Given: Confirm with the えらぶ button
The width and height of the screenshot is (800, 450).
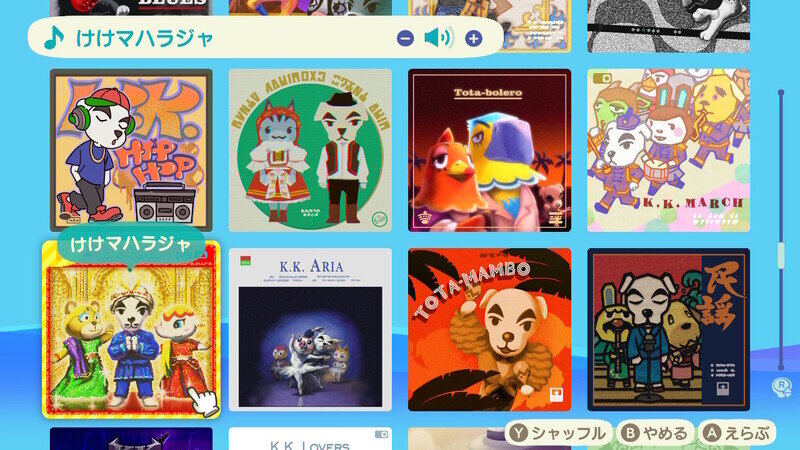Looking at the screenshot, I should pyautogui.click(x=736, y=433).
